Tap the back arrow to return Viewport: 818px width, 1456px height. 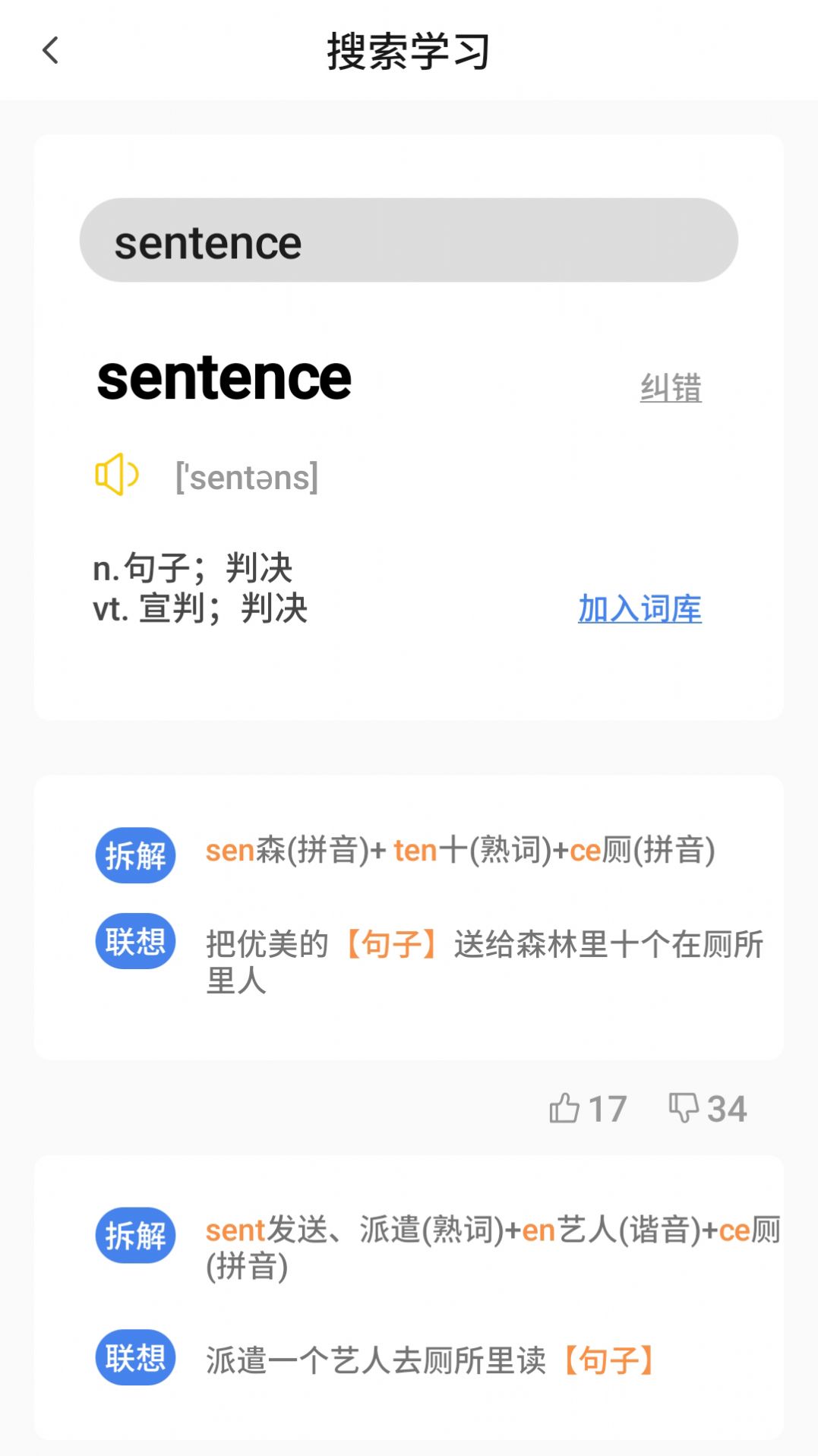(49, 50)
